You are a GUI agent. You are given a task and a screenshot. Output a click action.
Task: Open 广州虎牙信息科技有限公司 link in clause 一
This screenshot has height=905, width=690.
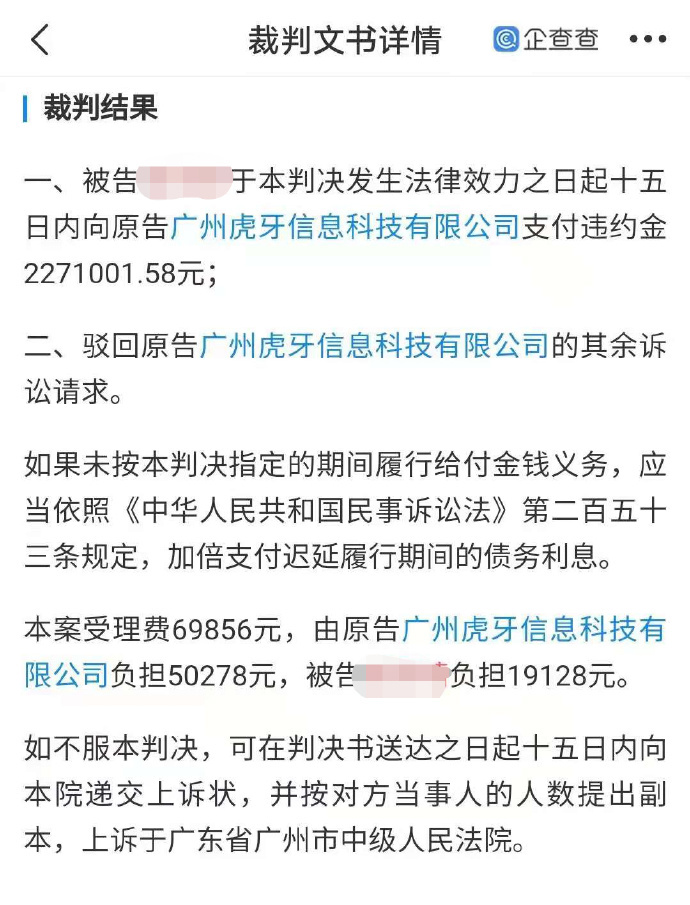click(345, 228)
